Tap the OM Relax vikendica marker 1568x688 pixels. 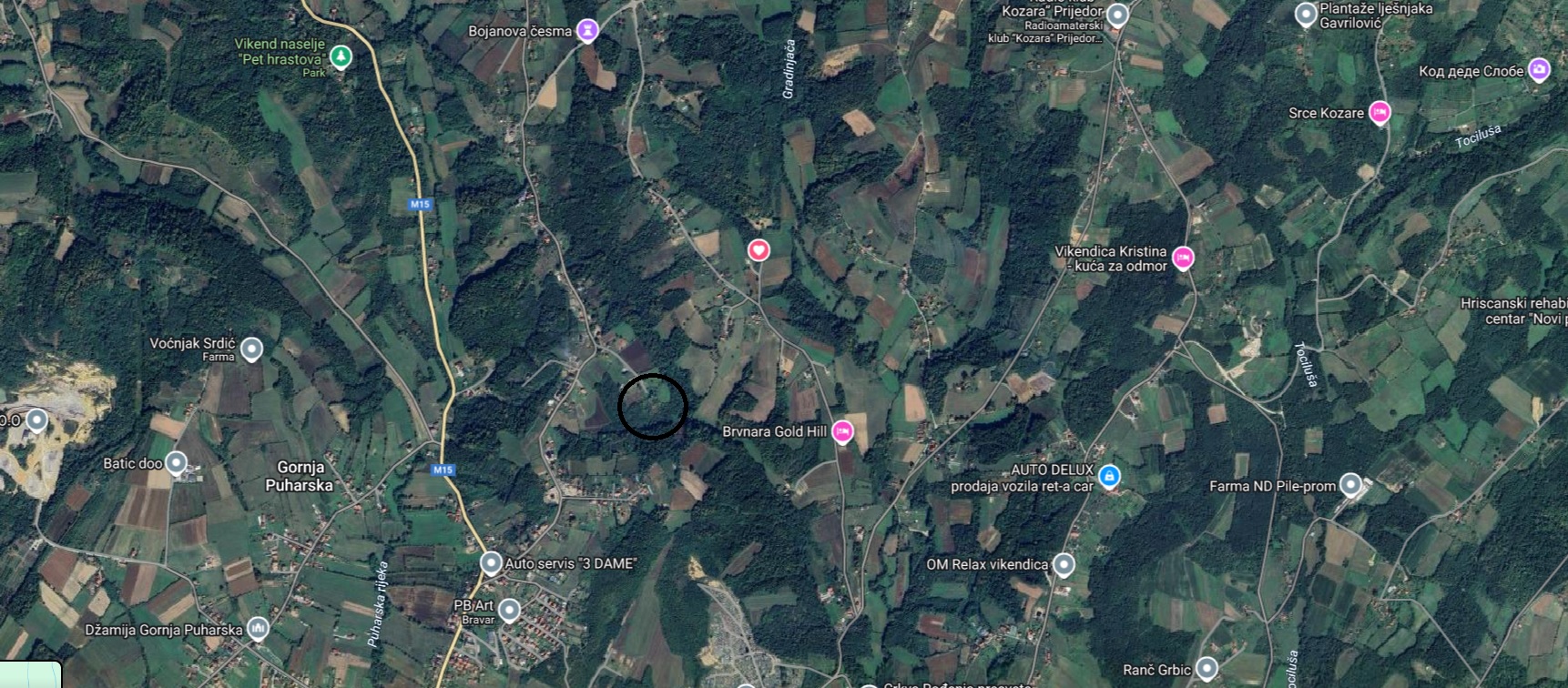coord(1064,565)
